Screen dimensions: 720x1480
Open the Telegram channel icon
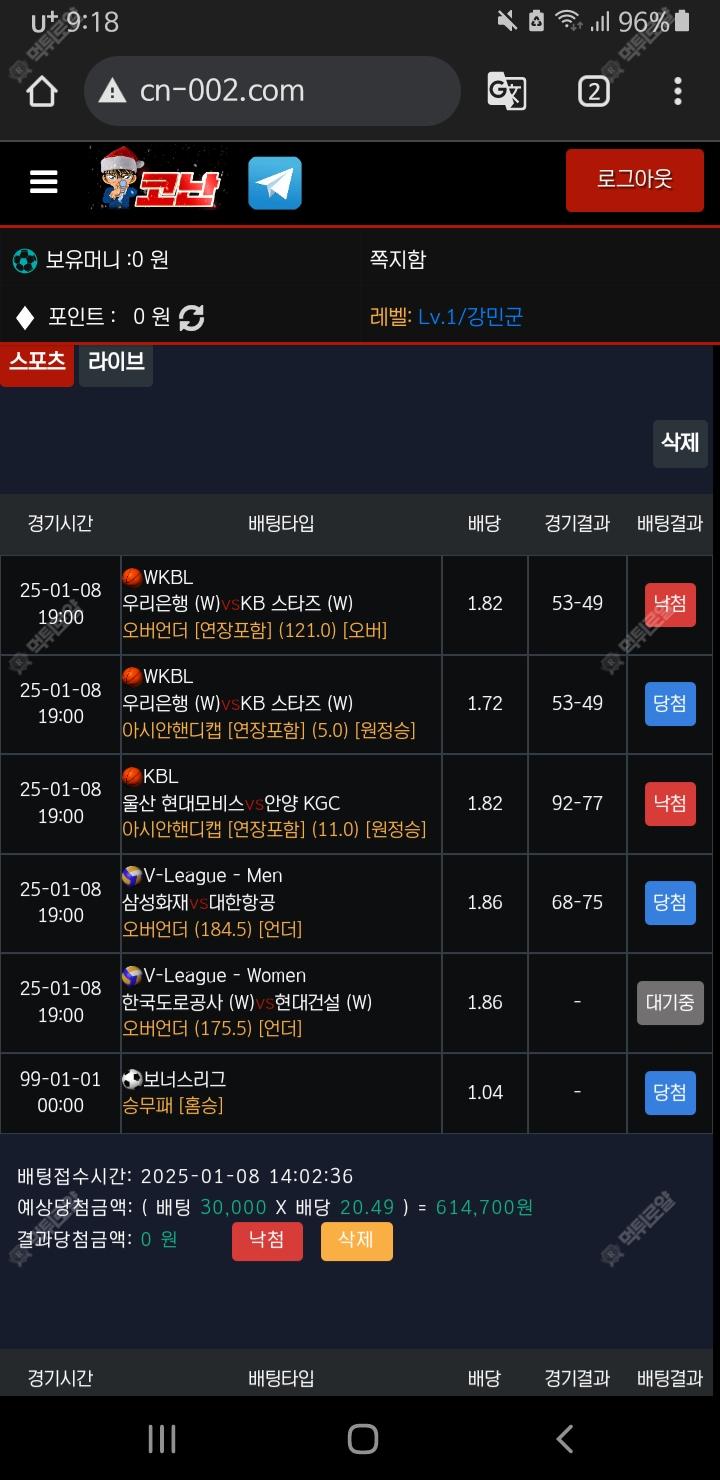click(x=275, y=183)
